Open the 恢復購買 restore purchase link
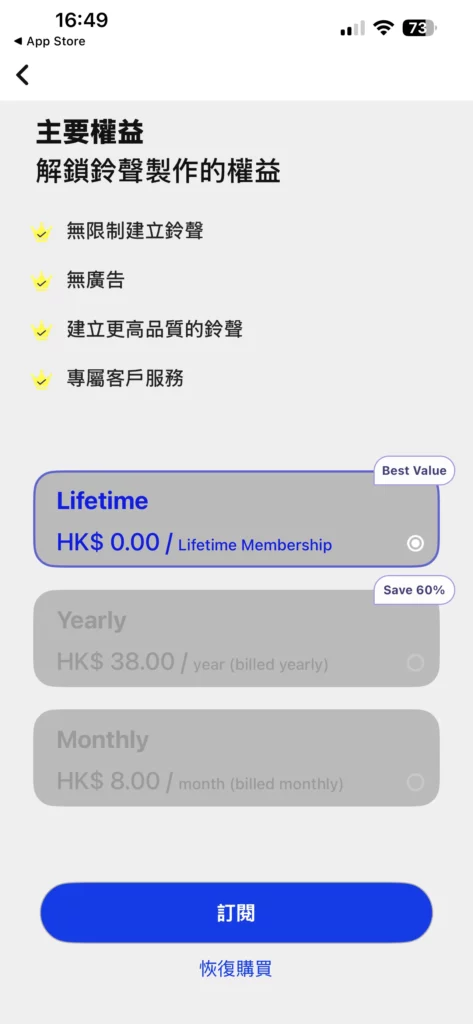473x1024 pixels. tap(236, 968)
